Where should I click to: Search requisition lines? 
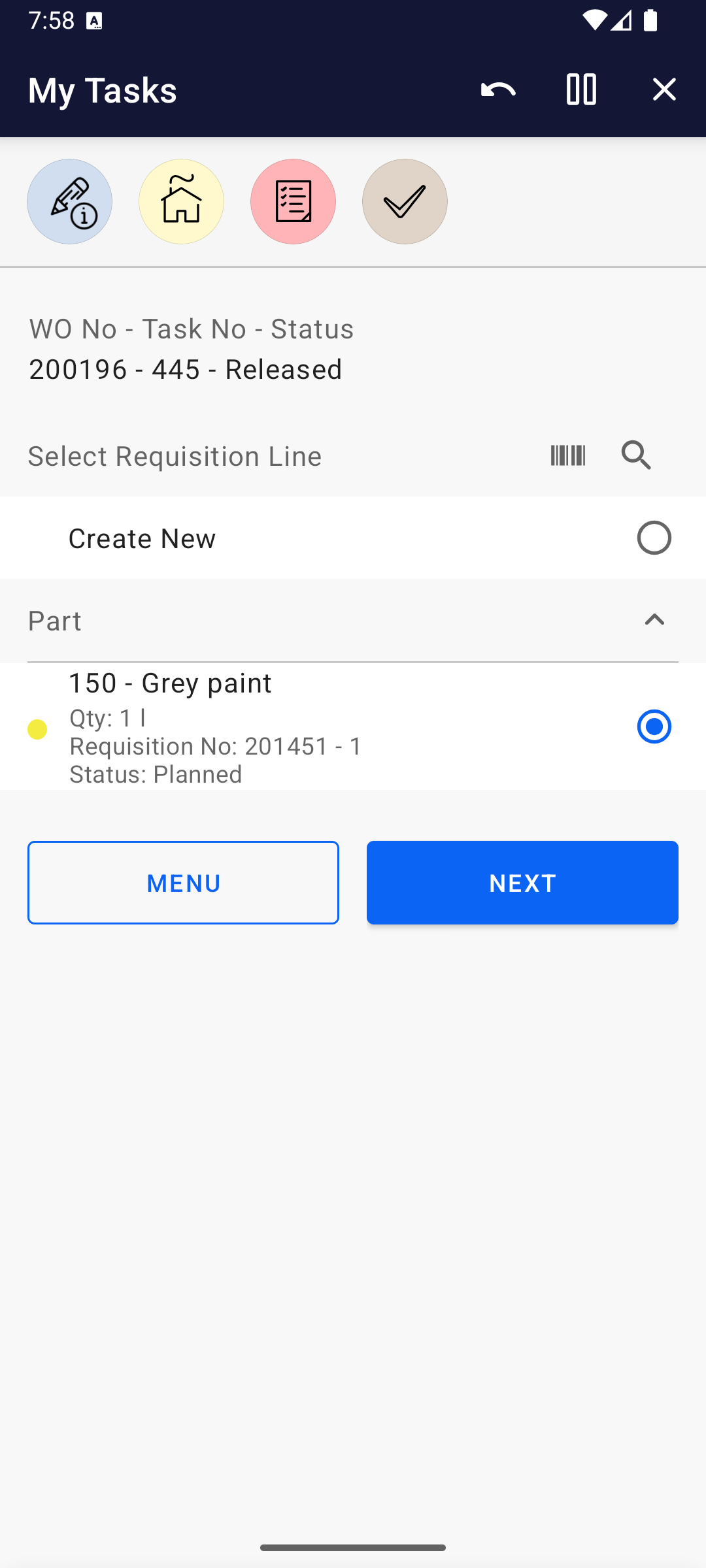coord(636,455)
